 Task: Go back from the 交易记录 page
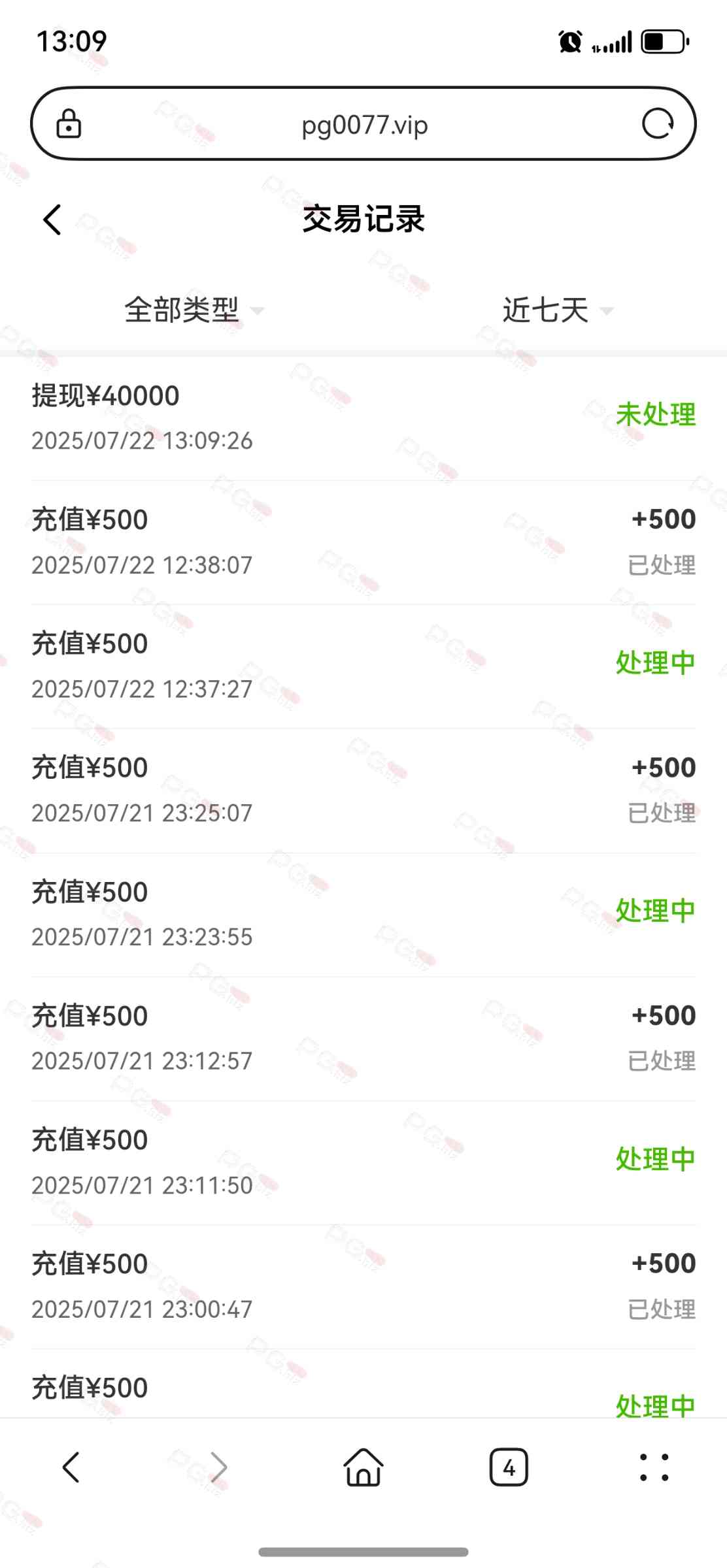(52, 220)
